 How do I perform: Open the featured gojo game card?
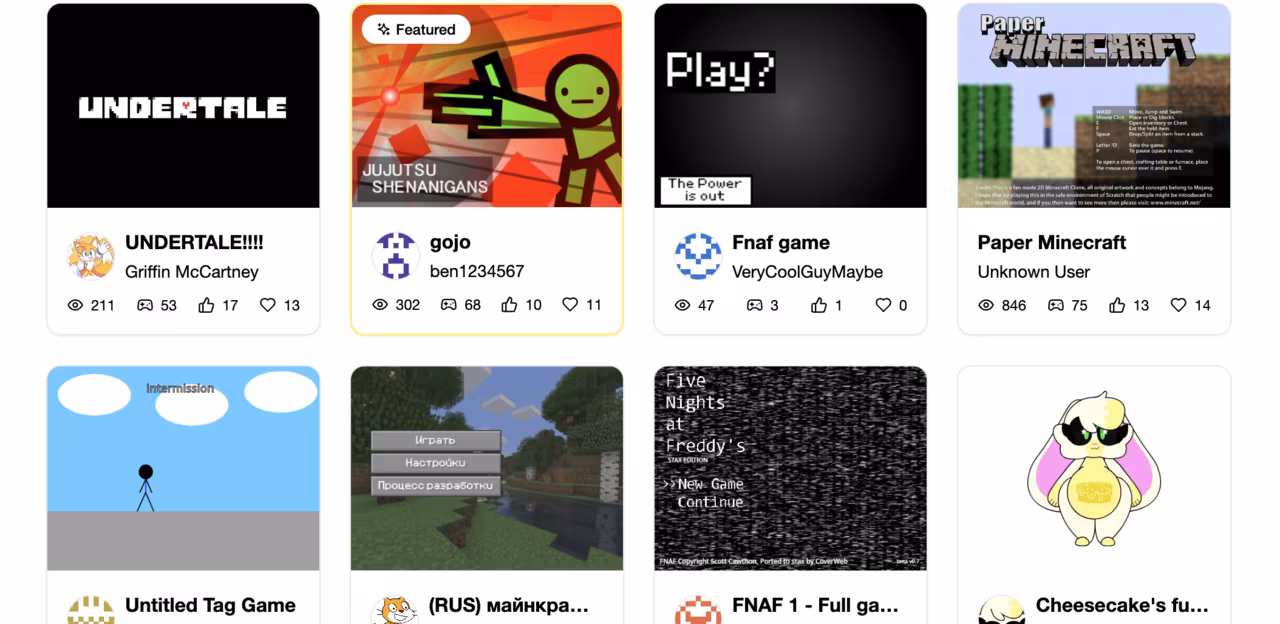487,106
